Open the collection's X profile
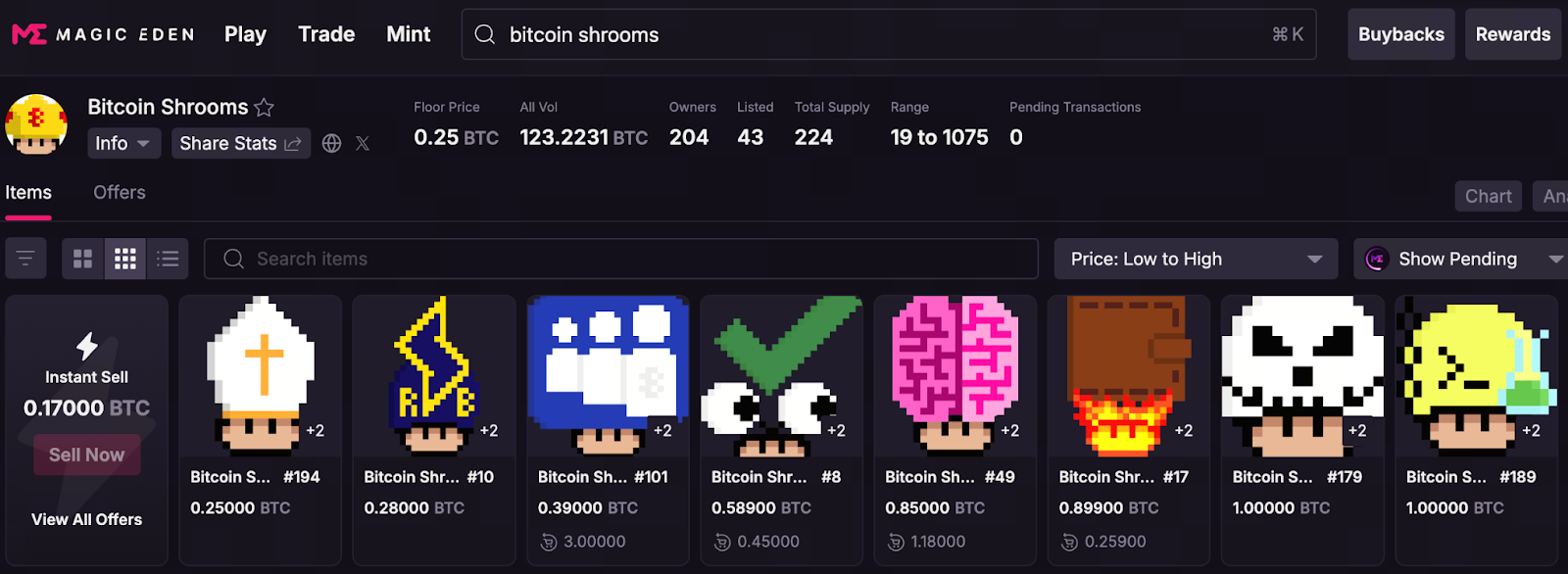The height and width of the screenshot is (574, 1568). pyautogui.click(x=363, y=143)
